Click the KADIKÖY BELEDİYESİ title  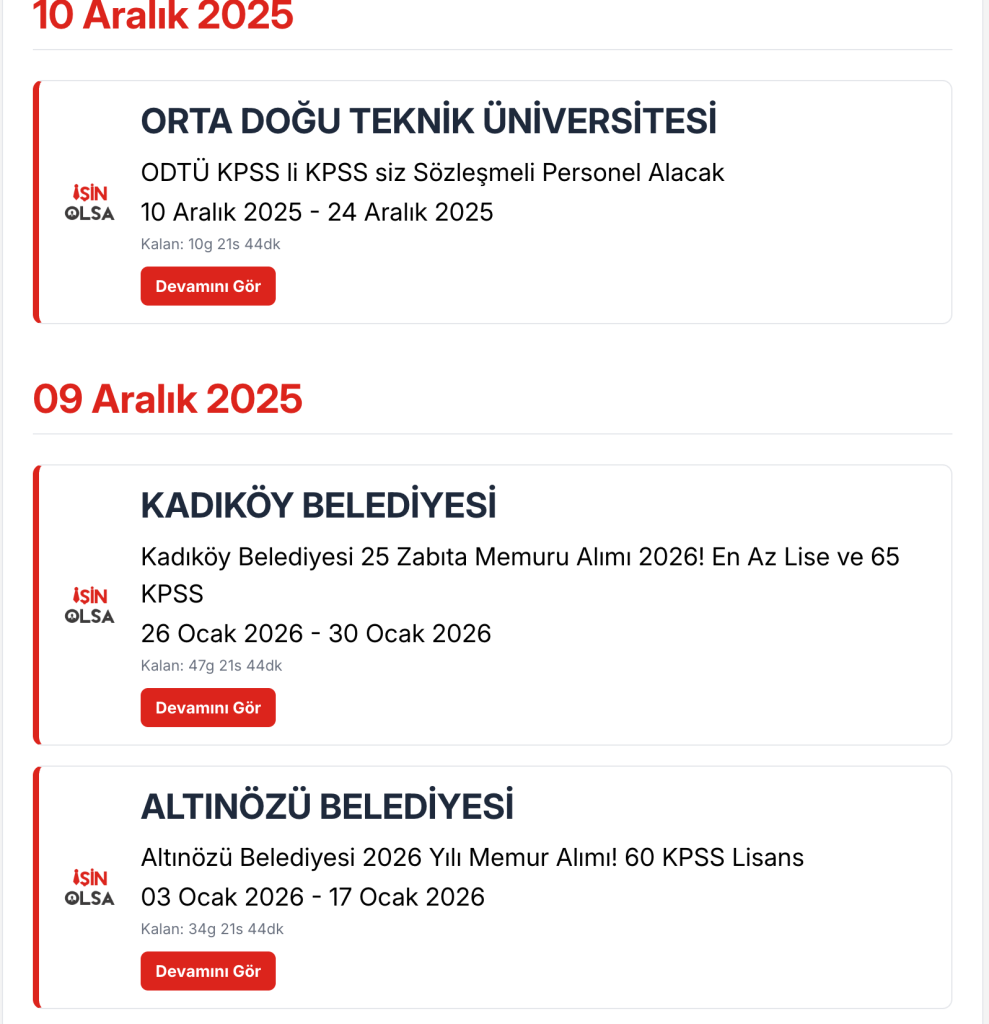(319, 505)
